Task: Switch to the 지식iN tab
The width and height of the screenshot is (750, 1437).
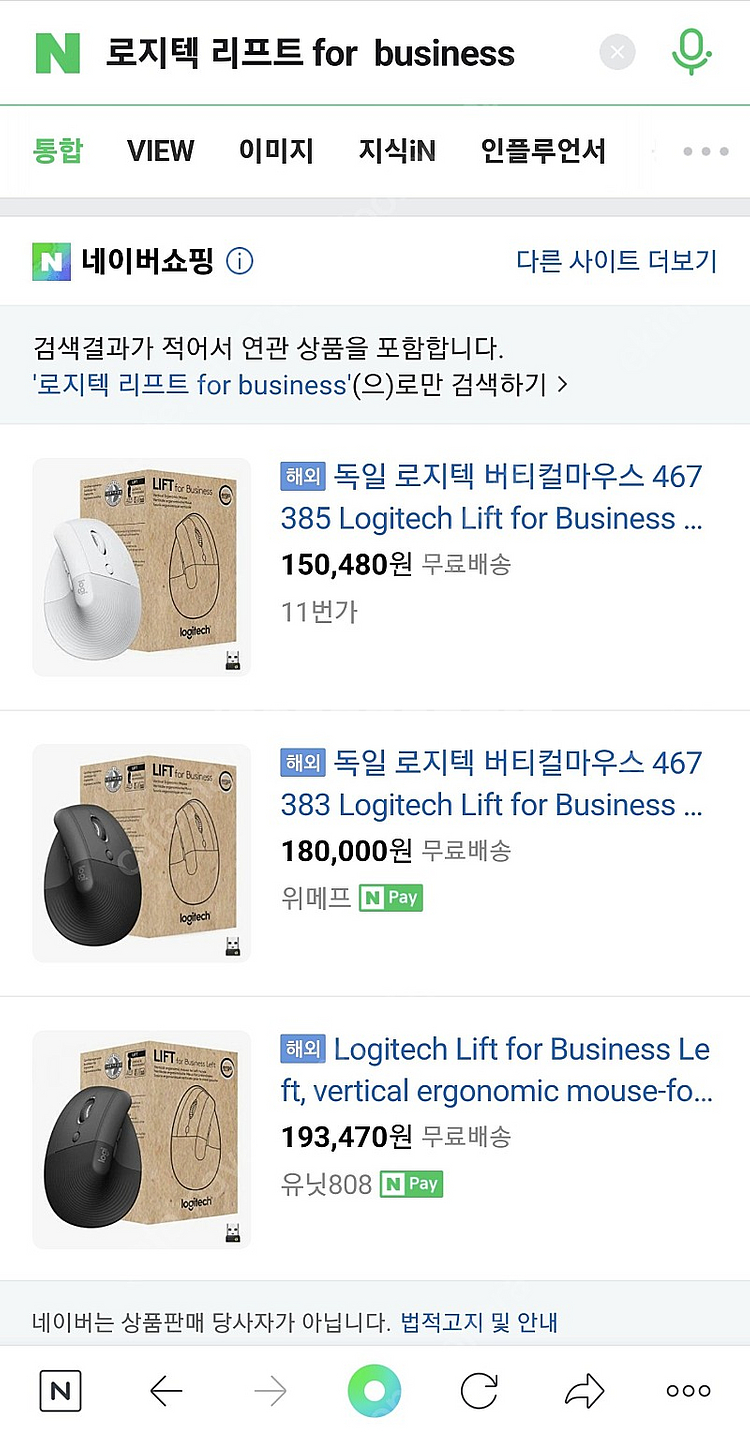Action: tap(397, 151)
